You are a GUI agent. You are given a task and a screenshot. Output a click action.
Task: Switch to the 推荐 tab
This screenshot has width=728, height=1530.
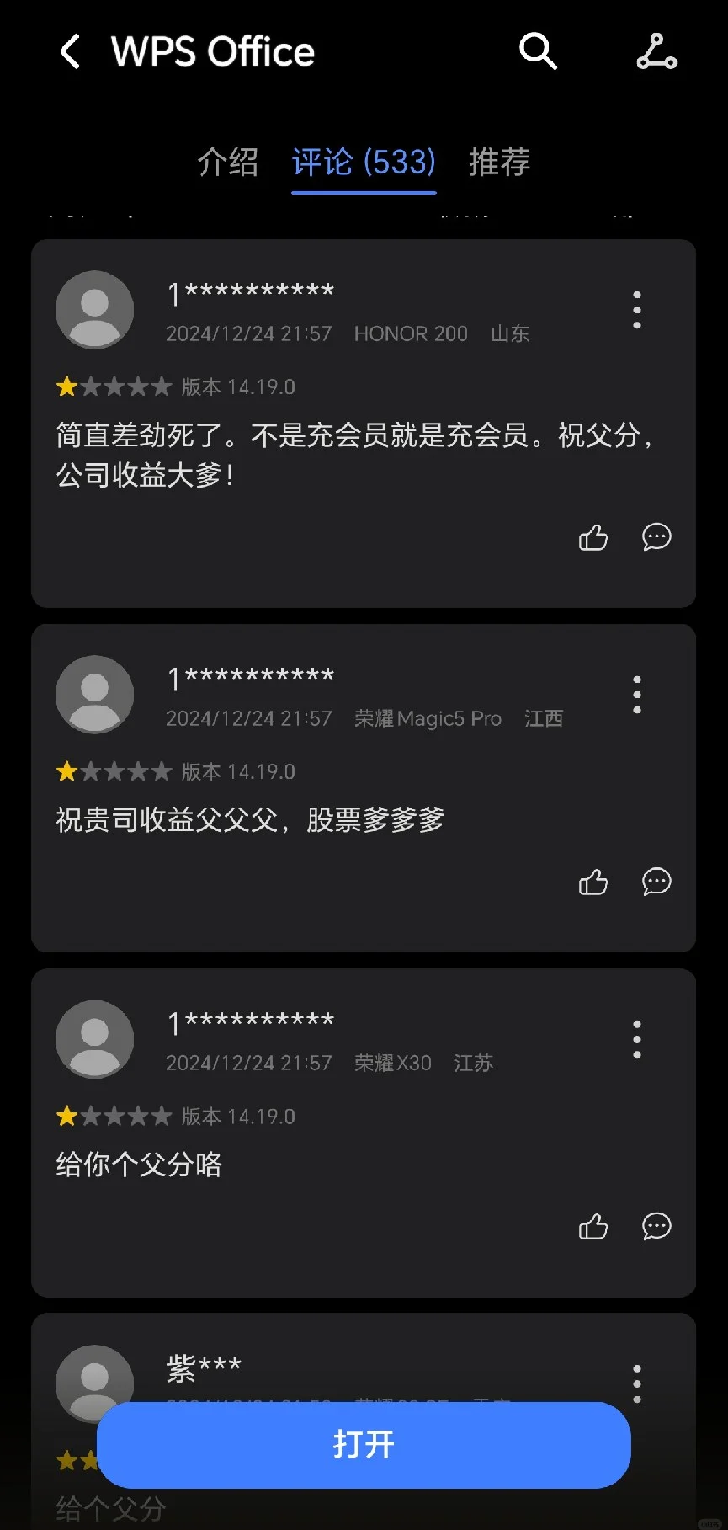point(499,162)
